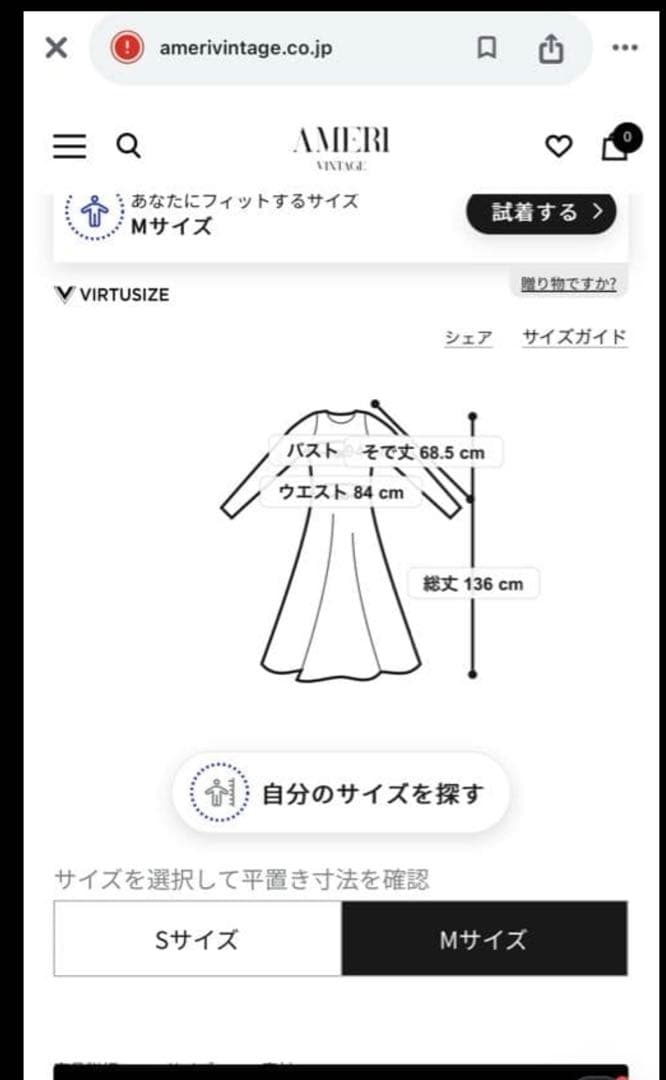
Task: Tap the シェア link
Action: tap(468, 338)
